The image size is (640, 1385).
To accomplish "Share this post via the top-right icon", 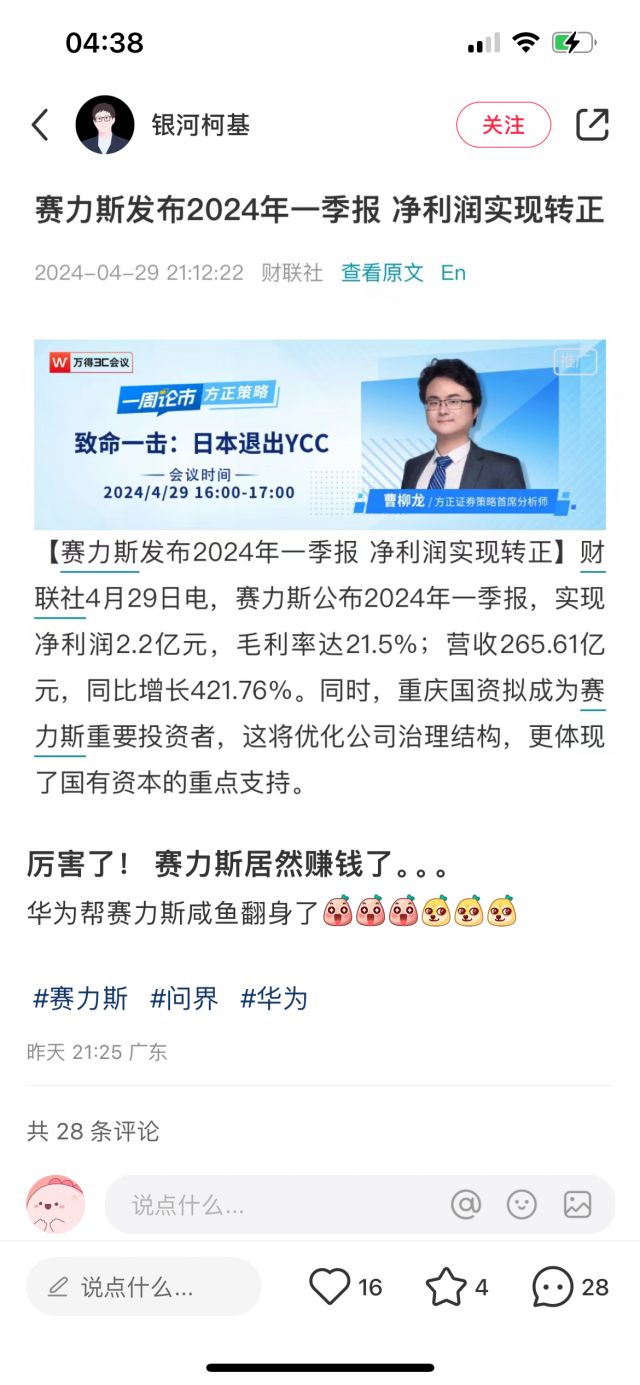I will point(592,125).
